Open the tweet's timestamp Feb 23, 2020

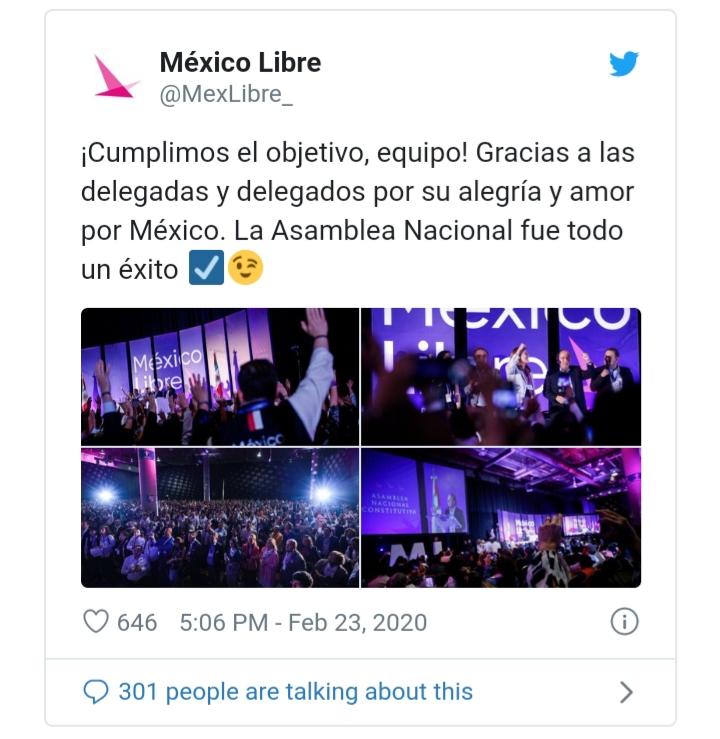[302, 622]
